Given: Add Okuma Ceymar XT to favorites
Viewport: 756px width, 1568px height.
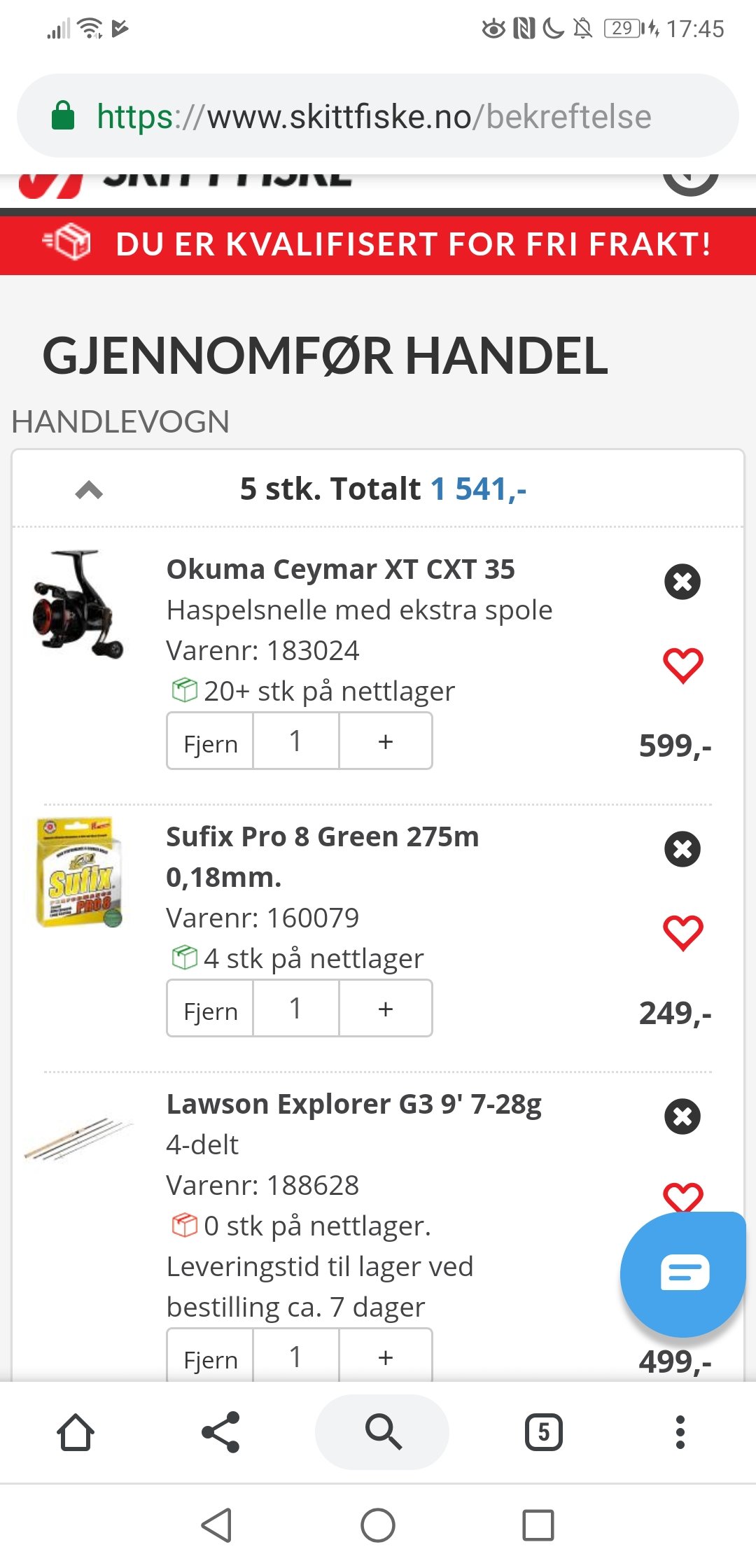Looking at the screenshot, I should [x=682, y=665].
